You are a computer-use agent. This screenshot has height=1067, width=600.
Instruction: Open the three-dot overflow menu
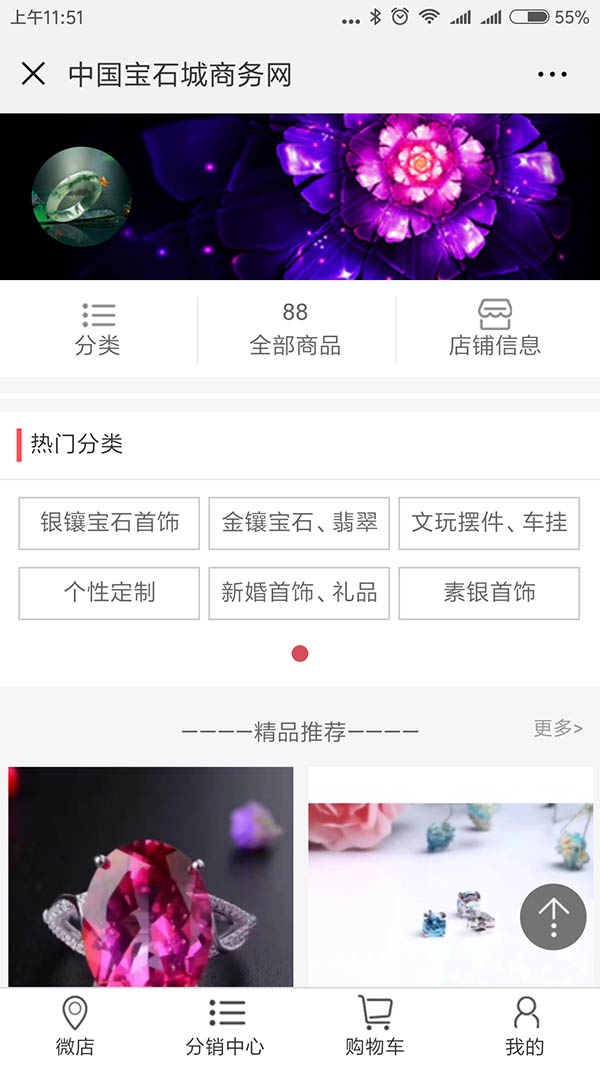click(552, 74)
